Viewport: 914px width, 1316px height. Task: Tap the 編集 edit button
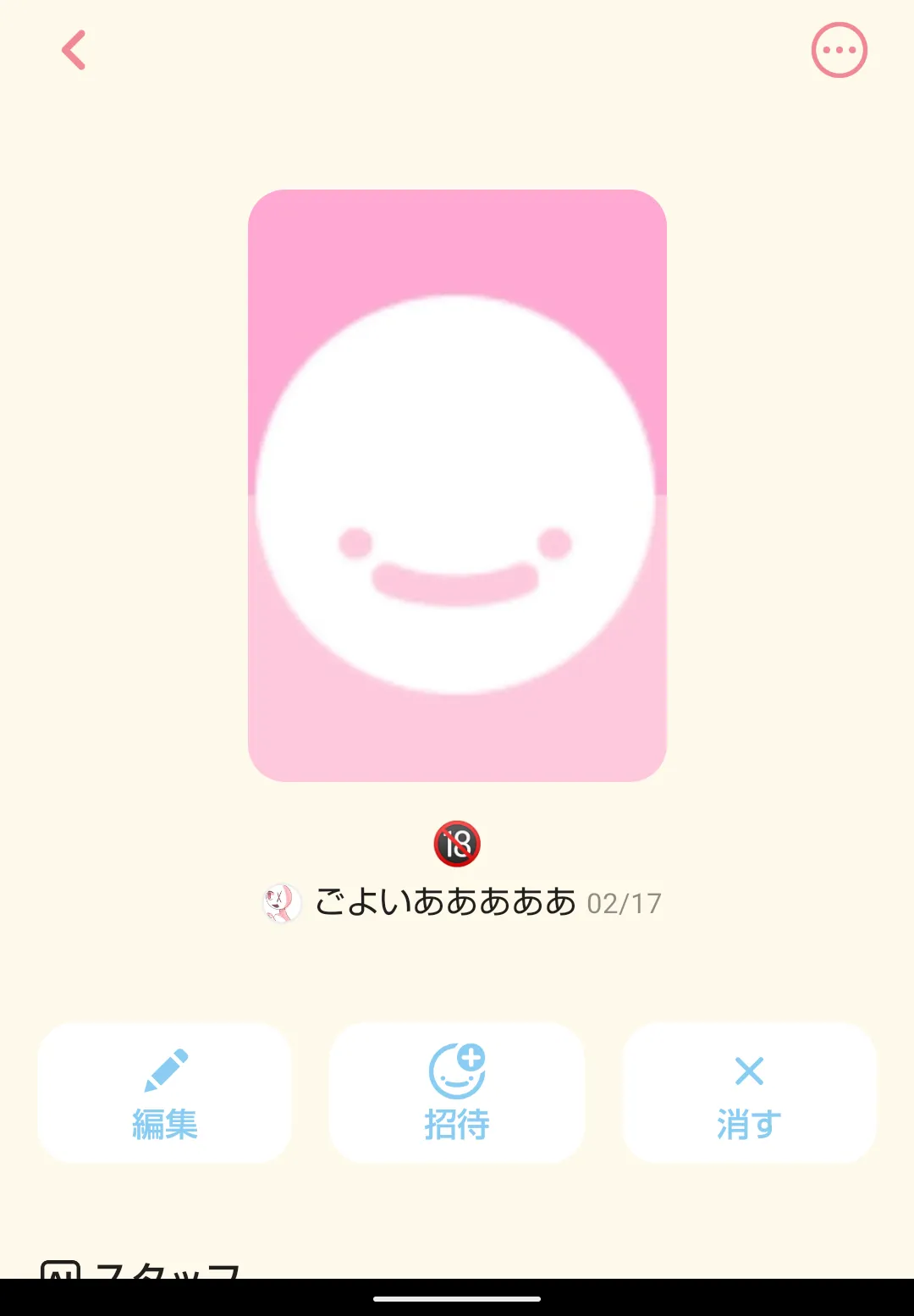pyautogui.click(x=165, y=1093)
